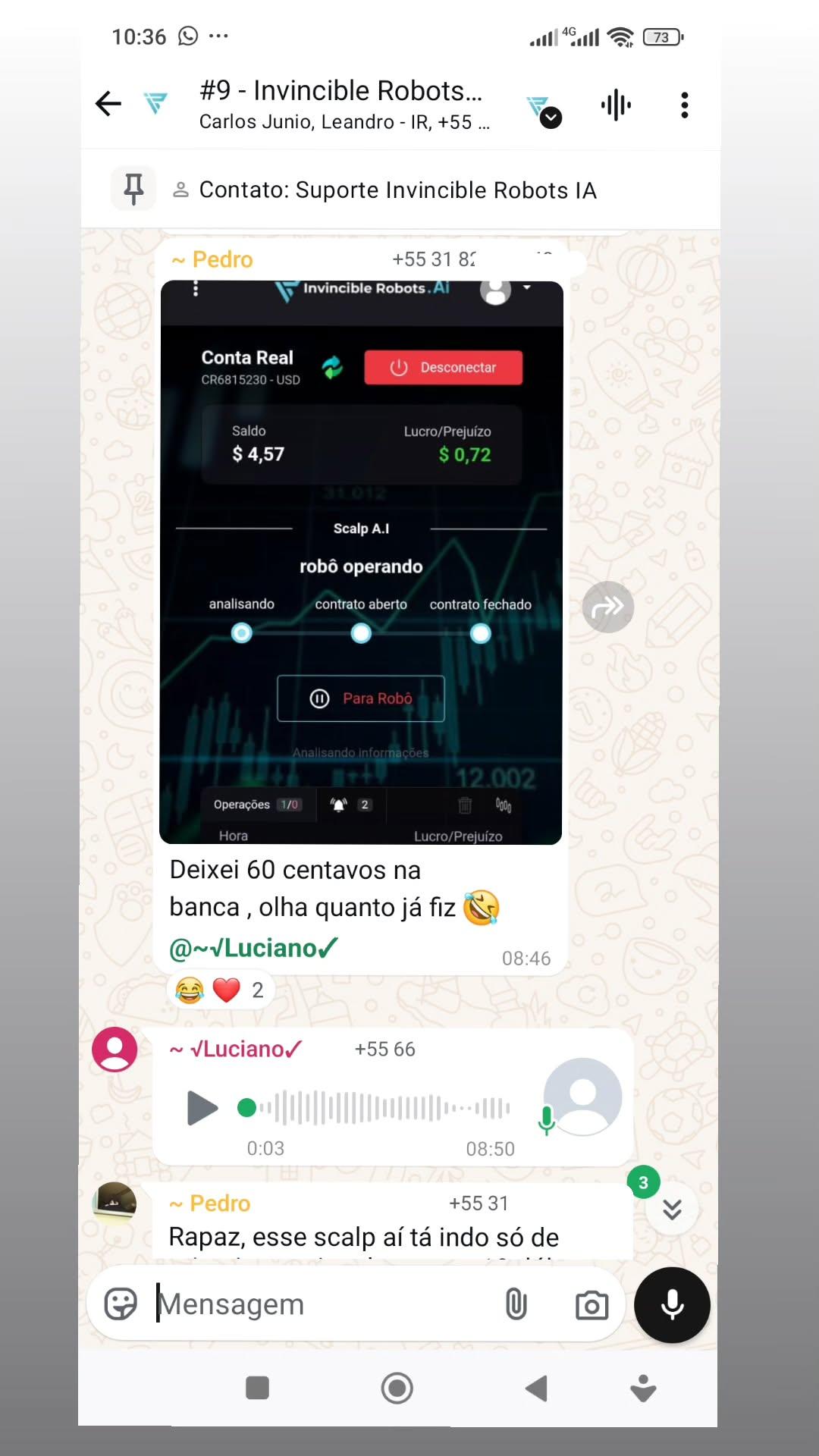Forward Pedro's image message
The image size is (819, 1456).
click(607, 607)
